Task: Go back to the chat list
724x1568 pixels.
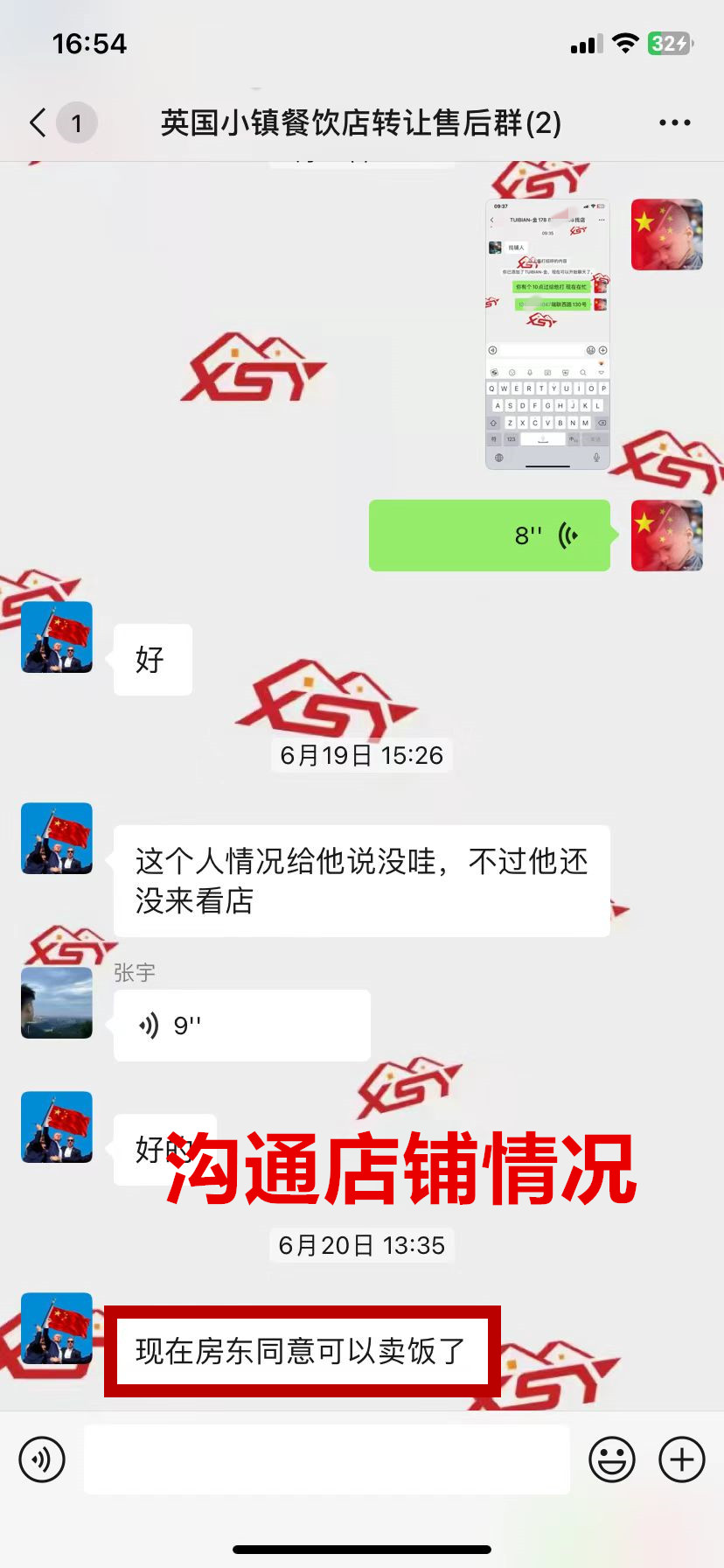Action: (38, 123)
